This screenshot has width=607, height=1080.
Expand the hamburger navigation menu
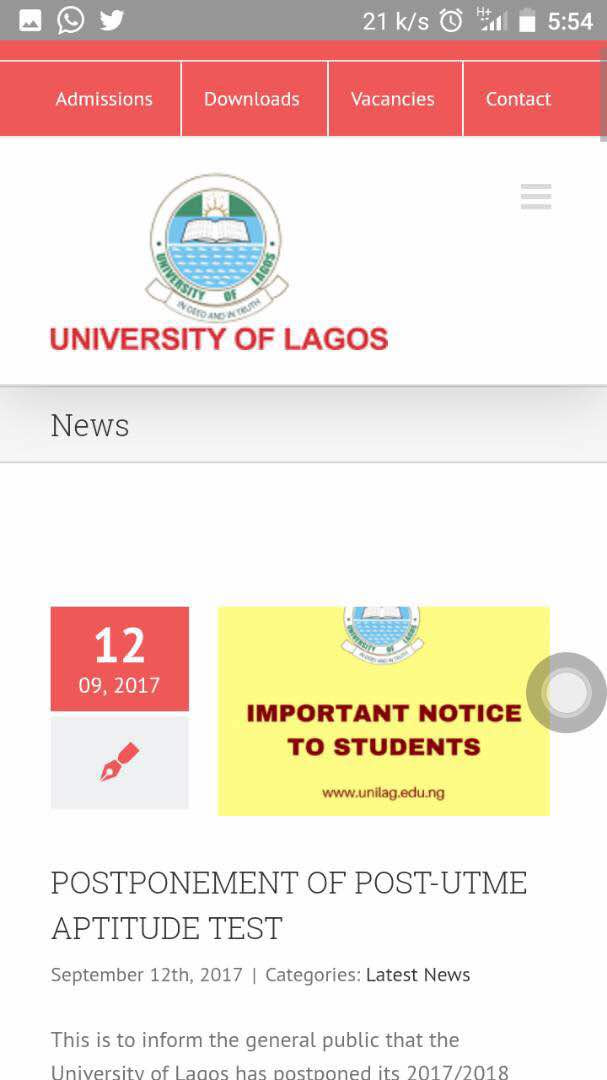(x=536, y=197)
